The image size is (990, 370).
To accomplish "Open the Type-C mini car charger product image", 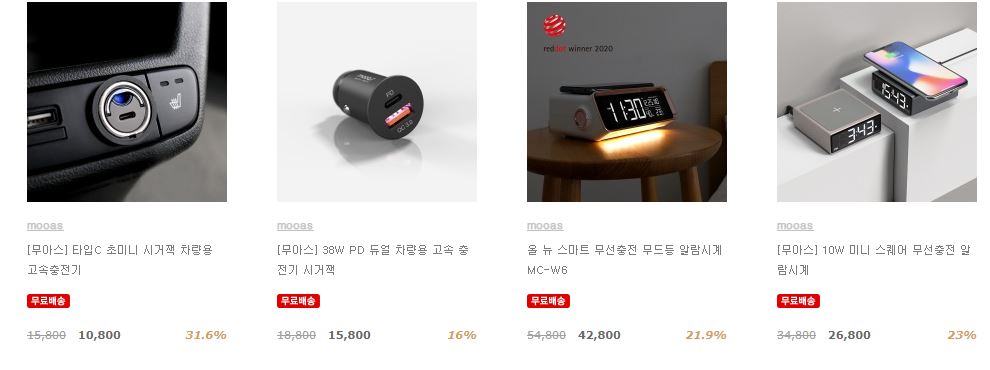I will coord(127,102).
